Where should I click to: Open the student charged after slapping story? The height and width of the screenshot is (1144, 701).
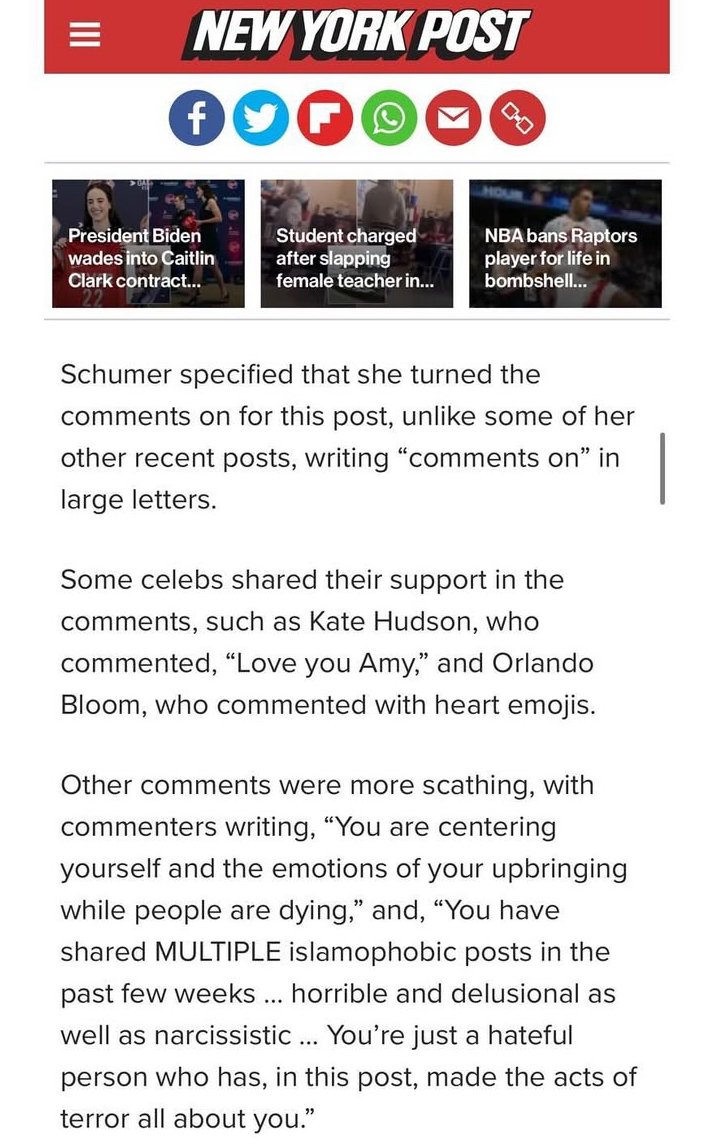(x=357, y=244)
